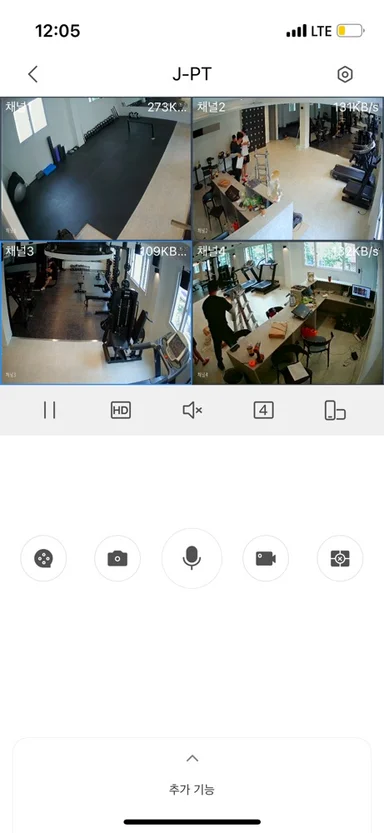The image size is (384, 833).
Task: Start recording with the video camera icon
Action: 266,558
